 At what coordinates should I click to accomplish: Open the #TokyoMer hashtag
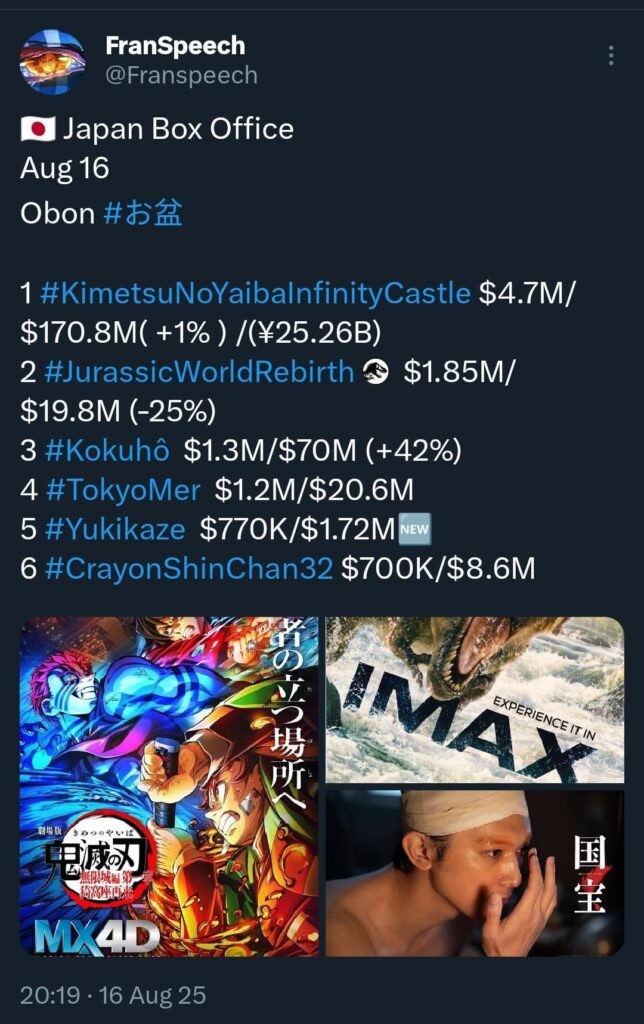[x=122, y=490]
